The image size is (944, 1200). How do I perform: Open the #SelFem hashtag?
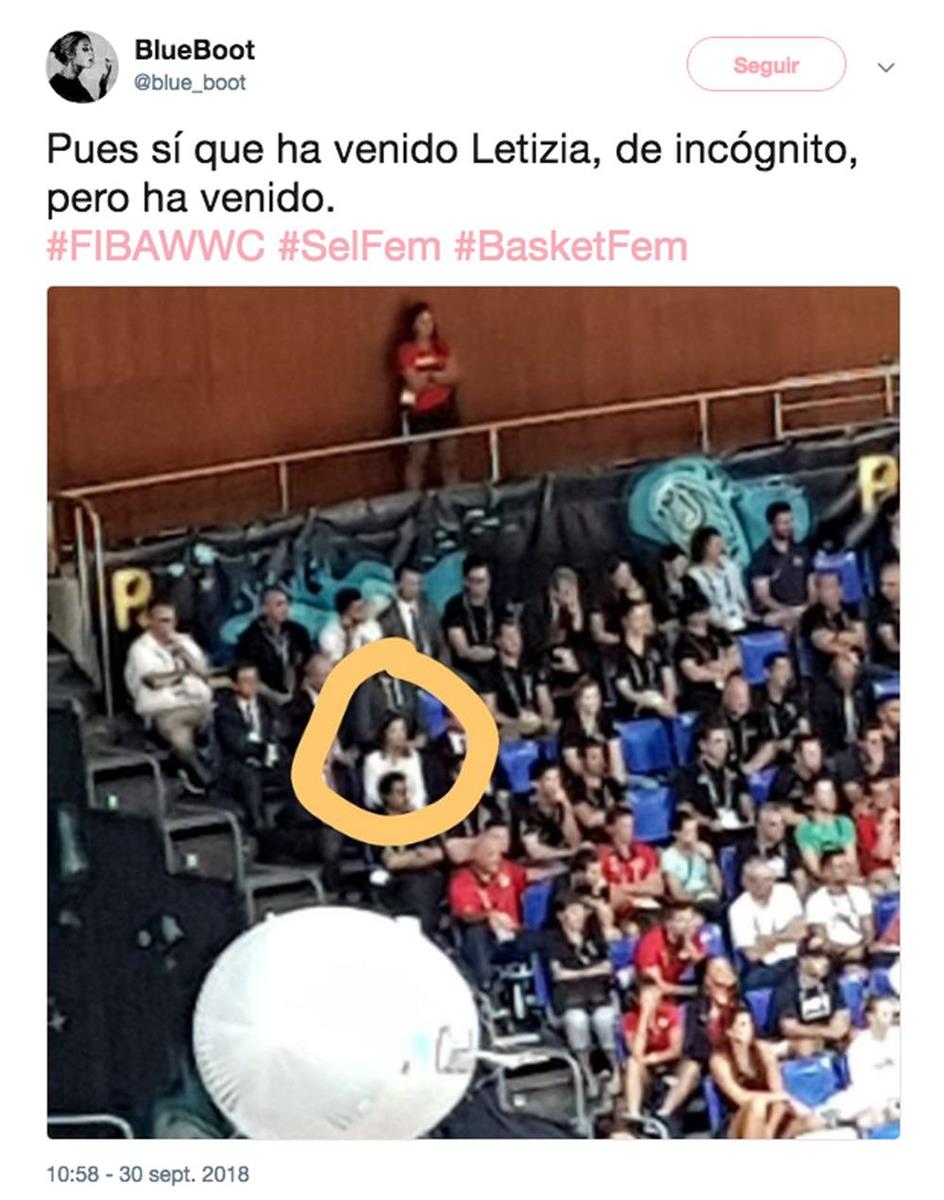[x=359, y=246]
